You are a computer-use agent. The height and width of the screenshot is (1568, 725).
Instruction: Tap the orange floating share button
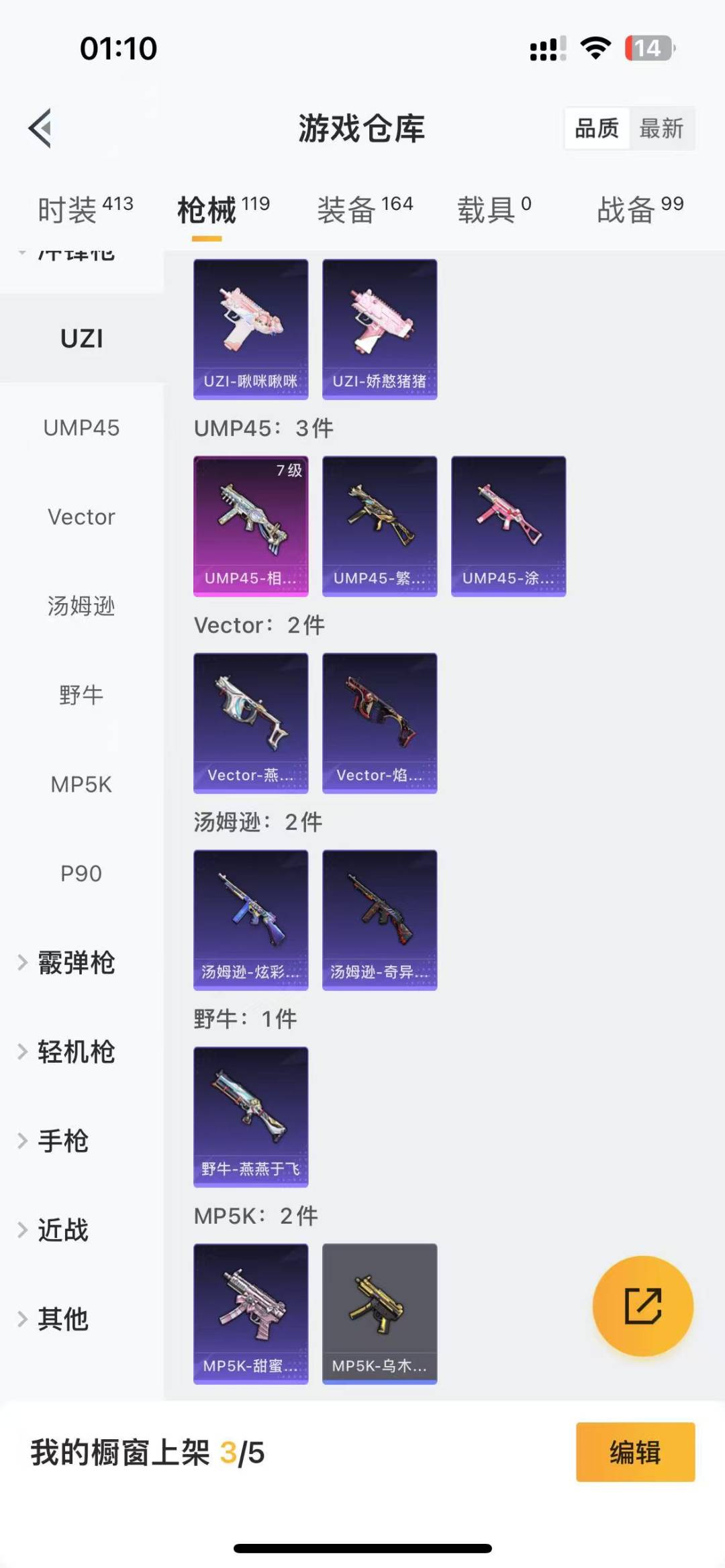point(642,1306)
